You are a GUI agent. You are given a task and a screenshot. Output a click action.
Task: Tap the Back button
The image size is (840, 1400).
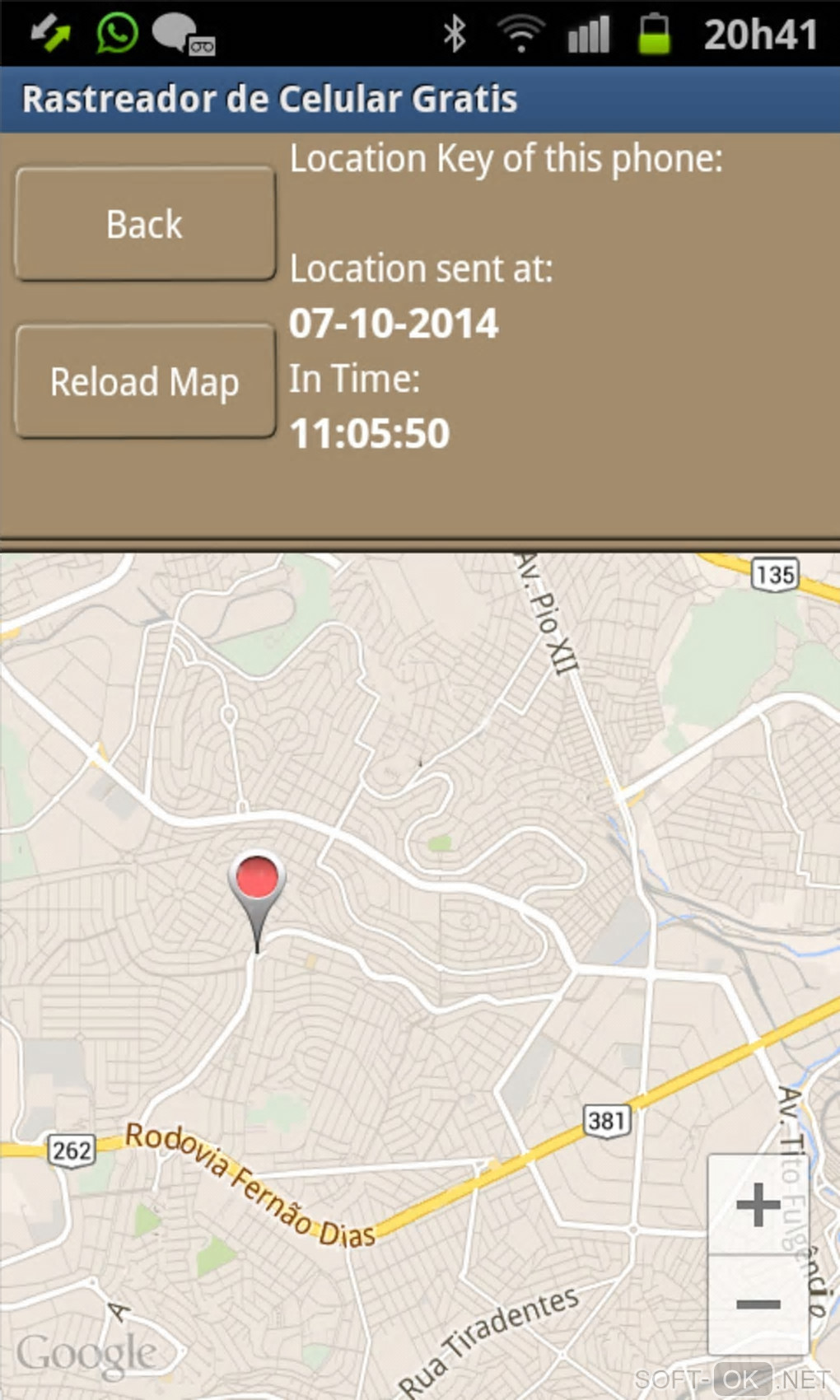(x=145, y=224)
